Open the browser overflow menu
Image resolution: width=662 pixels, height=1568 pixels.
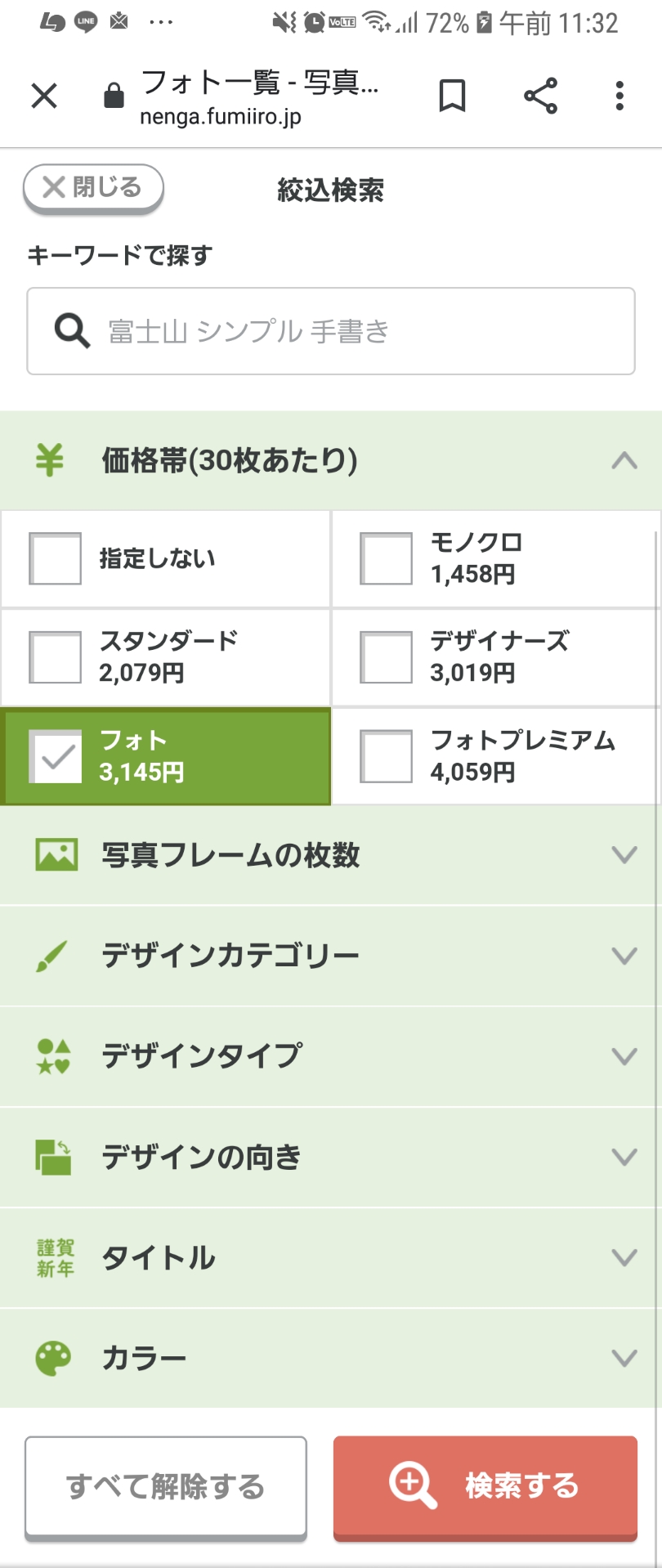620,96
